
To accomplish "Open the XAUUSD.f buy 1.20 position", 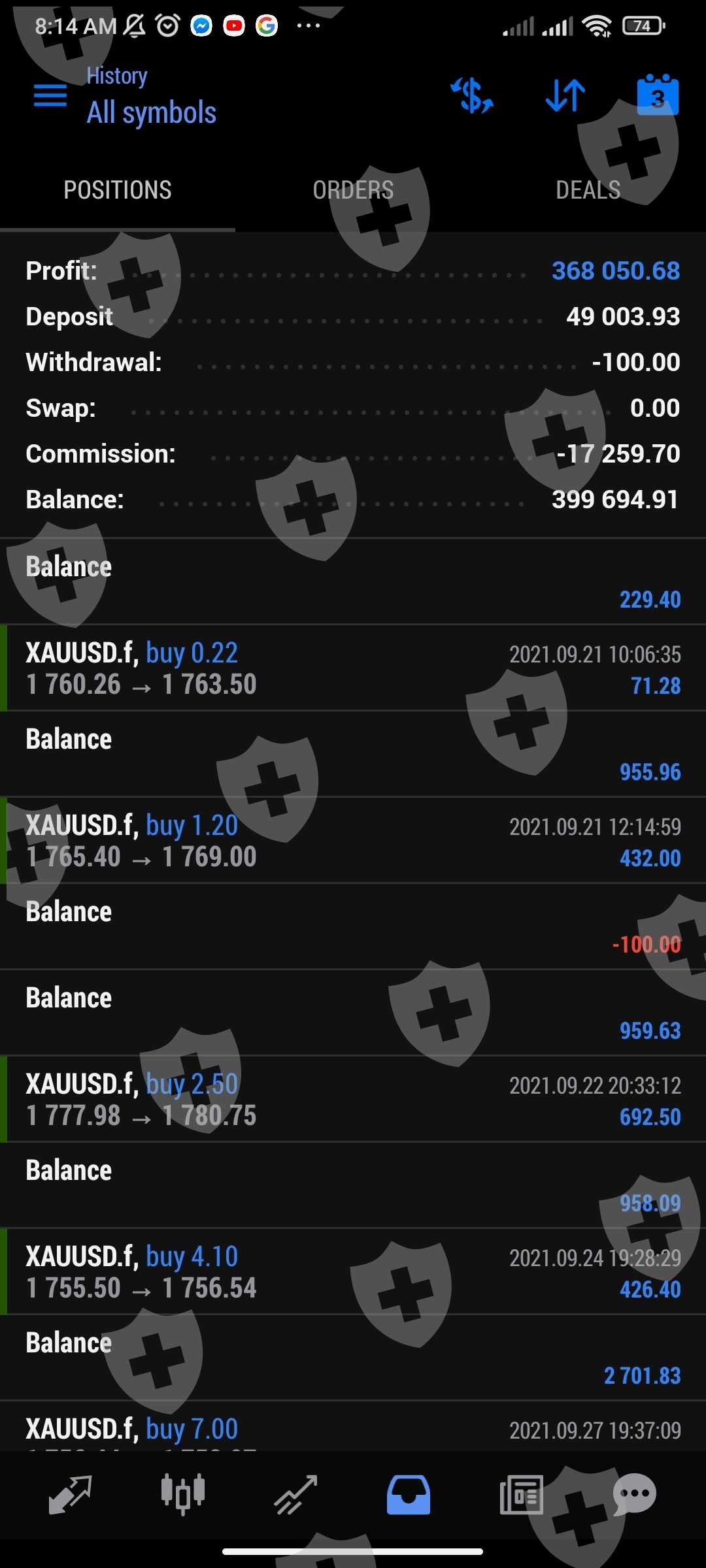I will point(353,841).
